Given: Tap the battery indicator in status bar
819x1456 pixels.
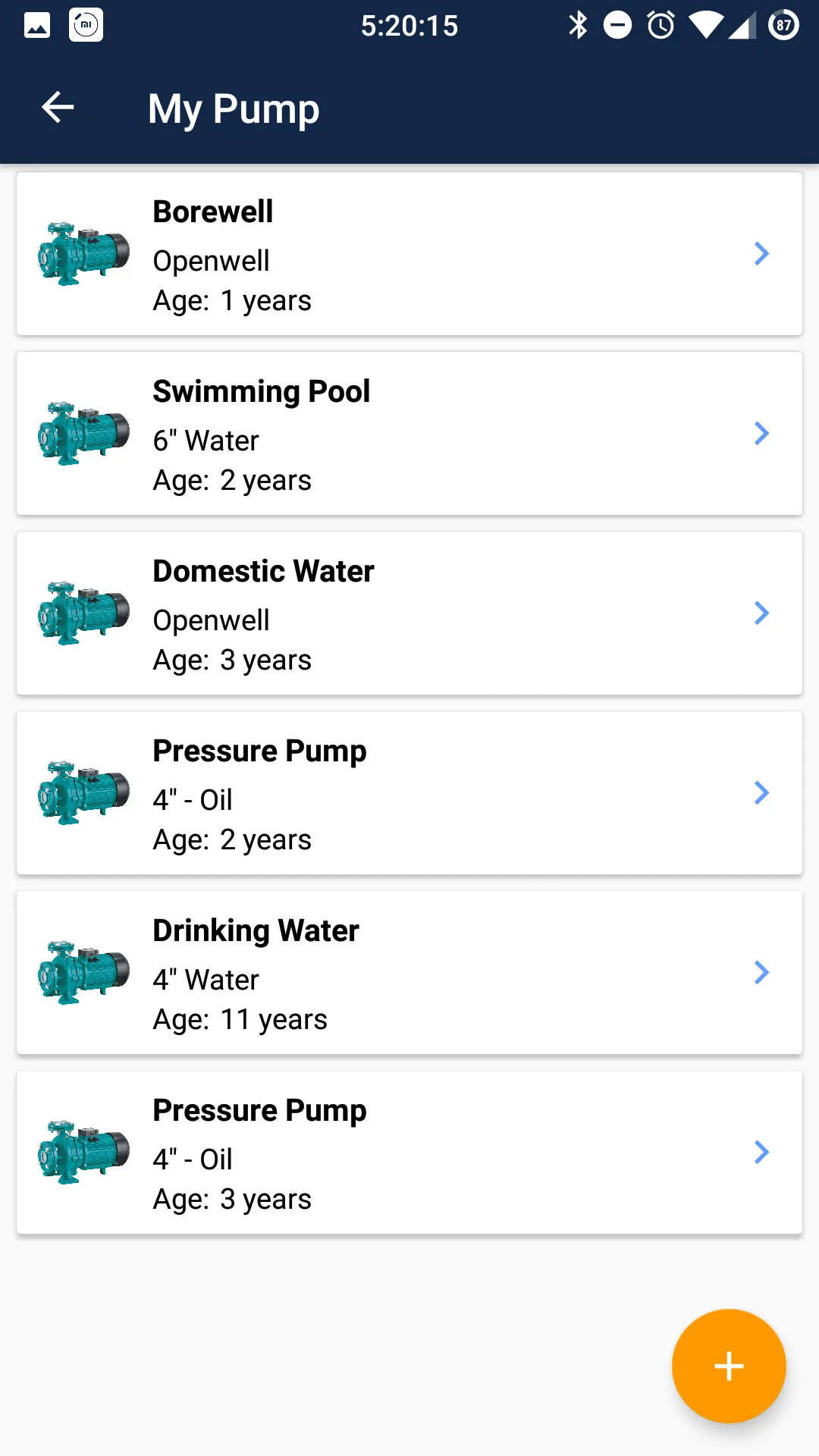Looking at the screenshot, I should [x=783, y=25].
